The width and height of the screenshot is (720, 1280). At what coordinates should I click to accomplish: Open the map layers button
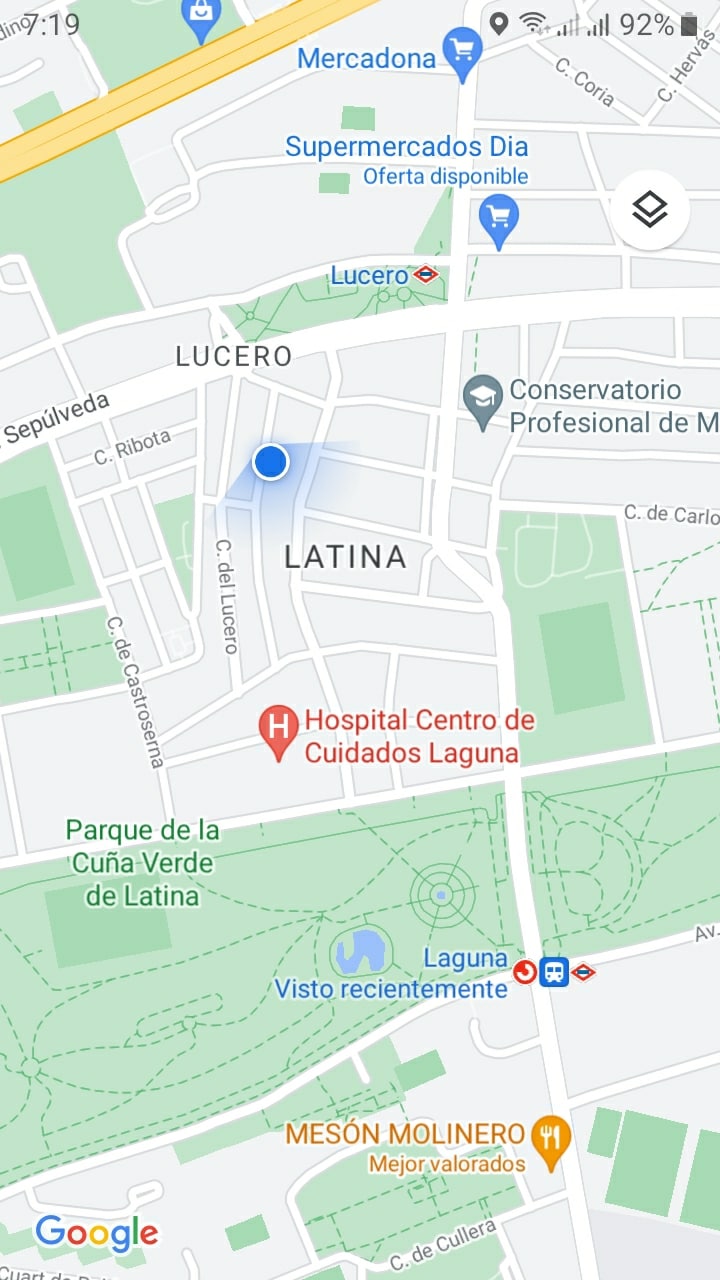[650, 210]
